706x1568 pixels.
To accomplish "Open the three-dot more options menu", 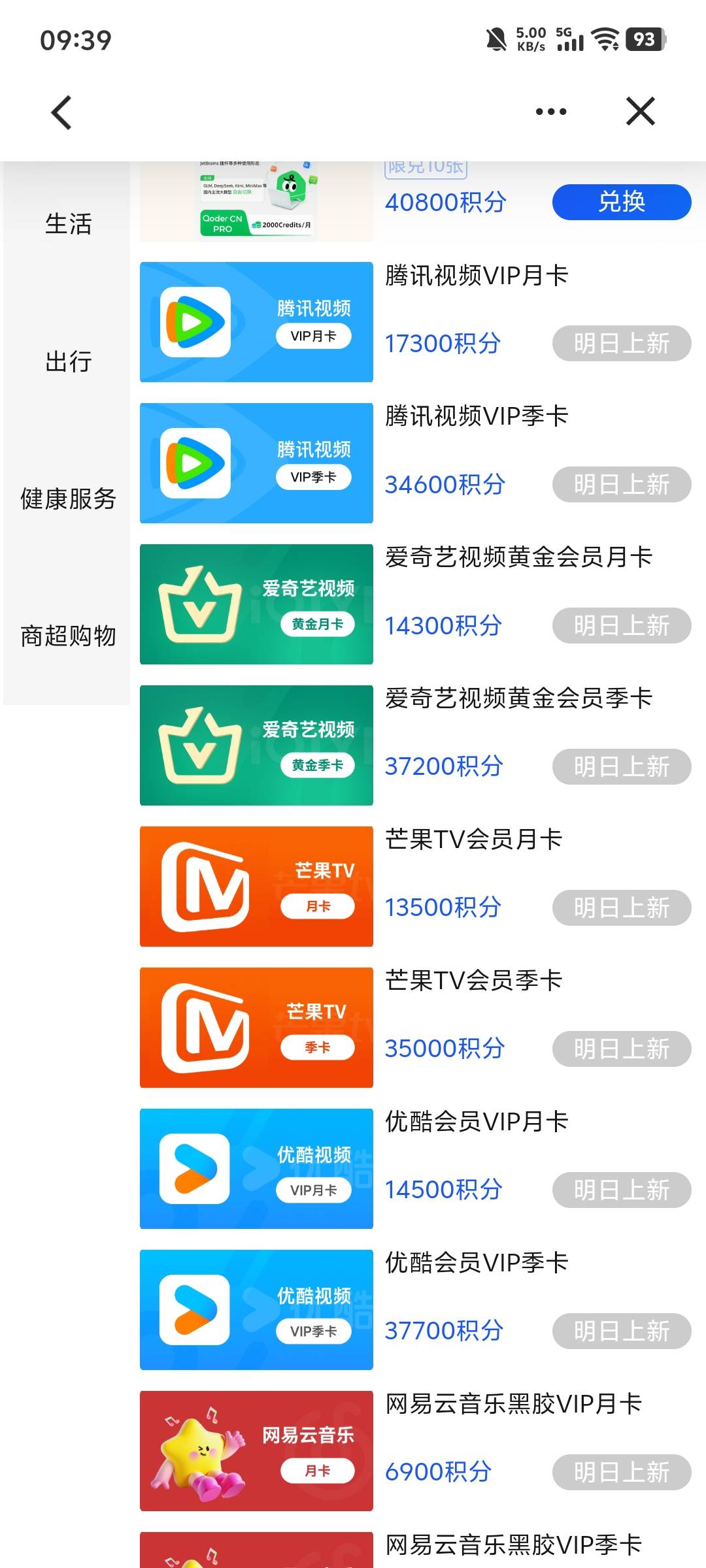I will coord(551,112).
